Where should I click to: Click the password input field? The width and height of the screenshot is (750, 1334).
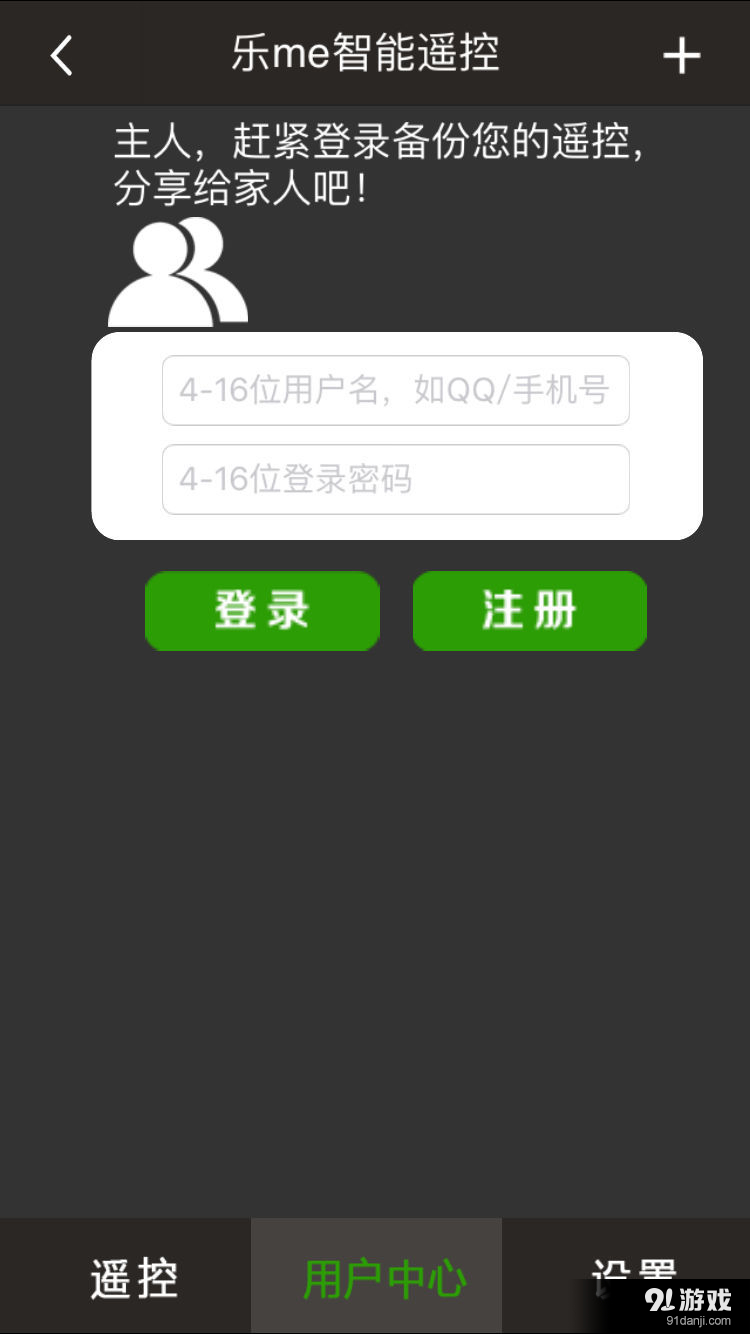395,479
